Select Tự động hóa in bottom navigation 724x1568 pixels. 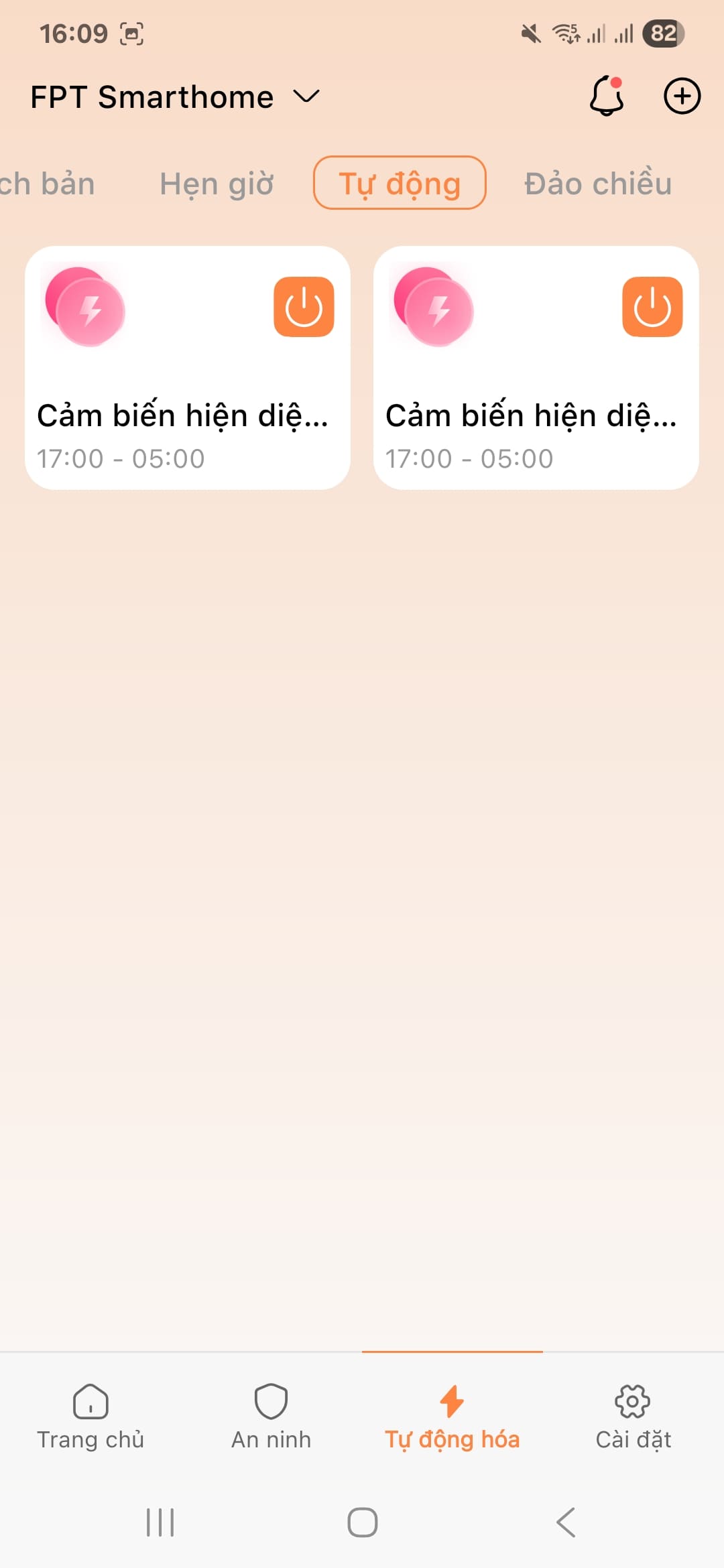click(452, 1415)
